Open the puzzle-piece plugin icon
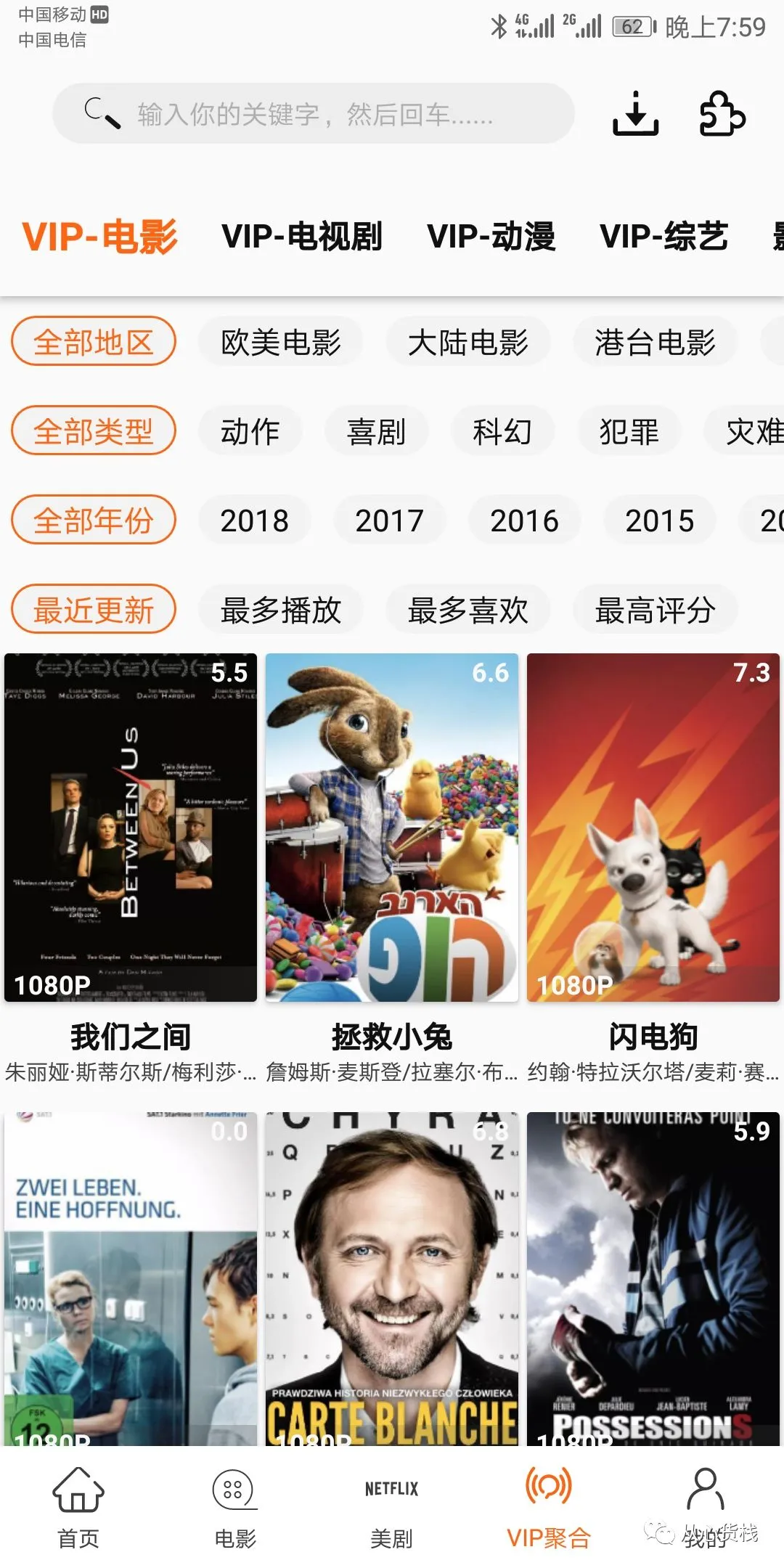 (x=722, y=114)
